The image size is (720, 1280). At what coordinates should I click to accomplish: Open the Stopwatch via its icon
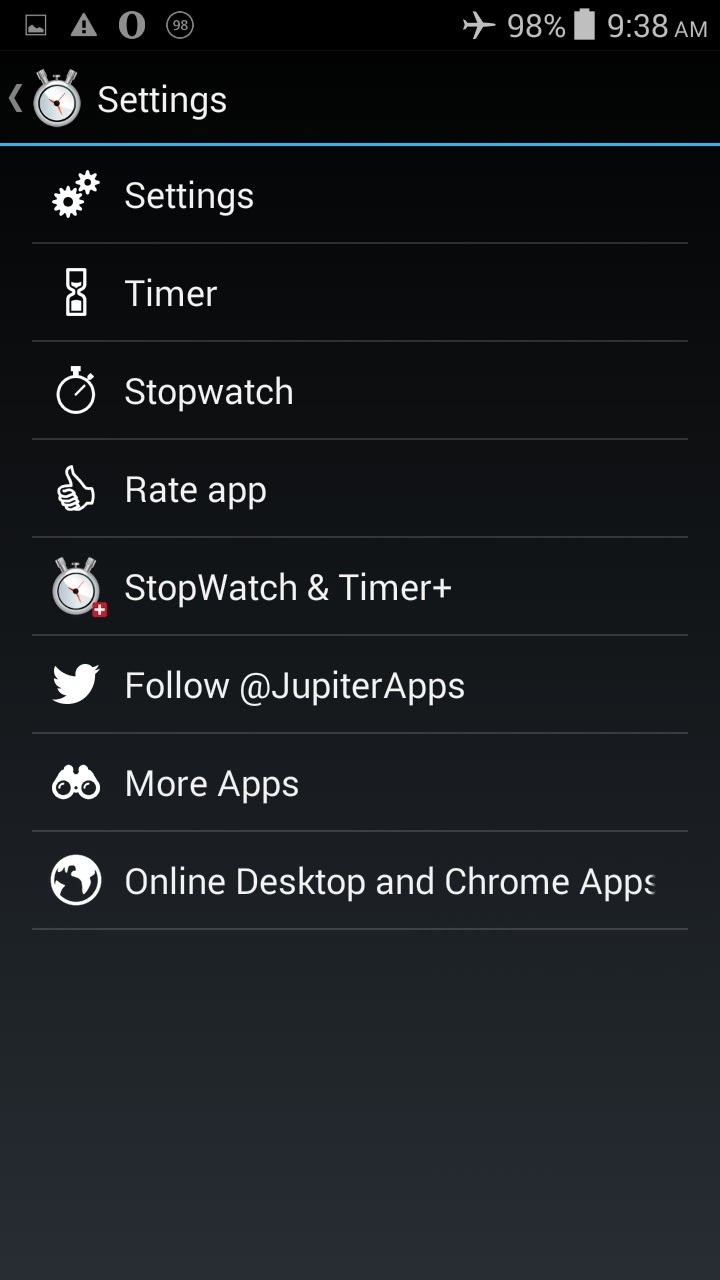[75, 390]
